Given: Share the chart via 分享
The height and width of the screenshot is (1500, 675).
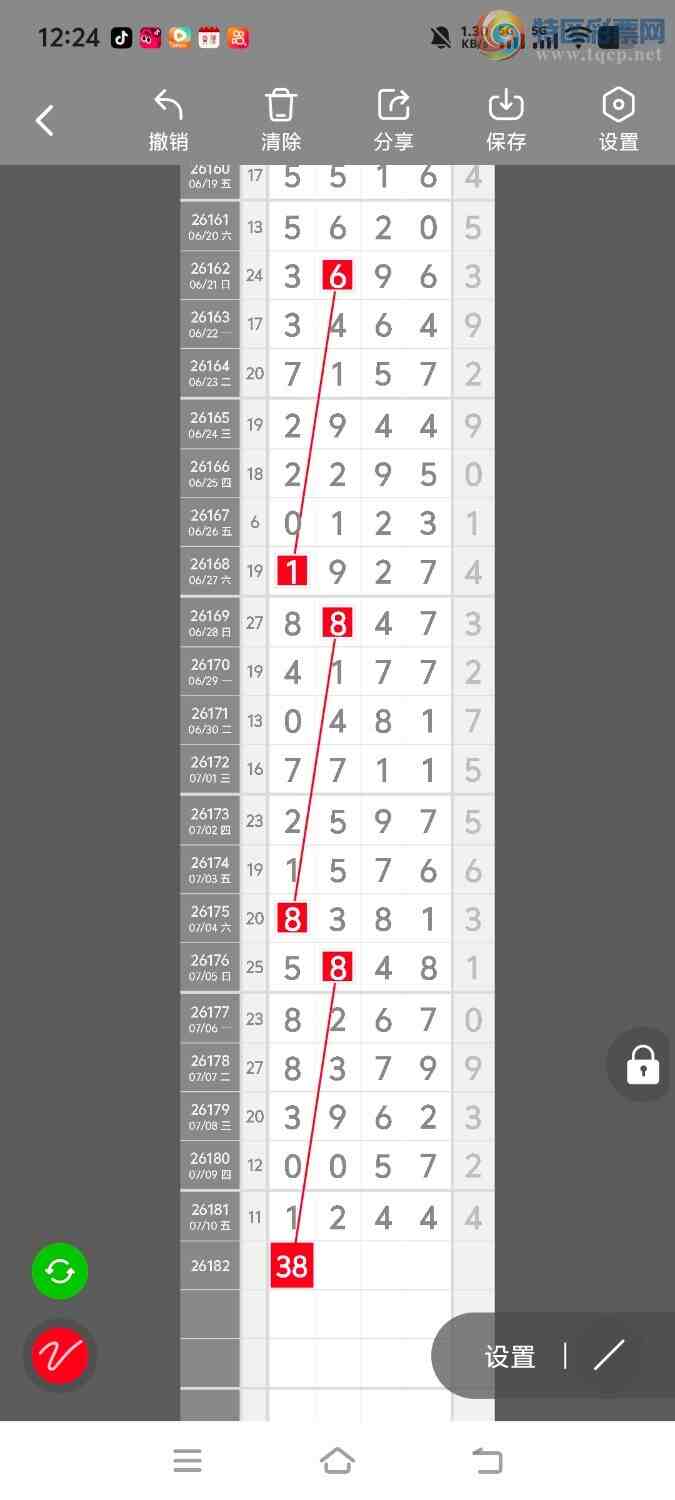Looking at the screenshot, I should (x=393, y=120).
